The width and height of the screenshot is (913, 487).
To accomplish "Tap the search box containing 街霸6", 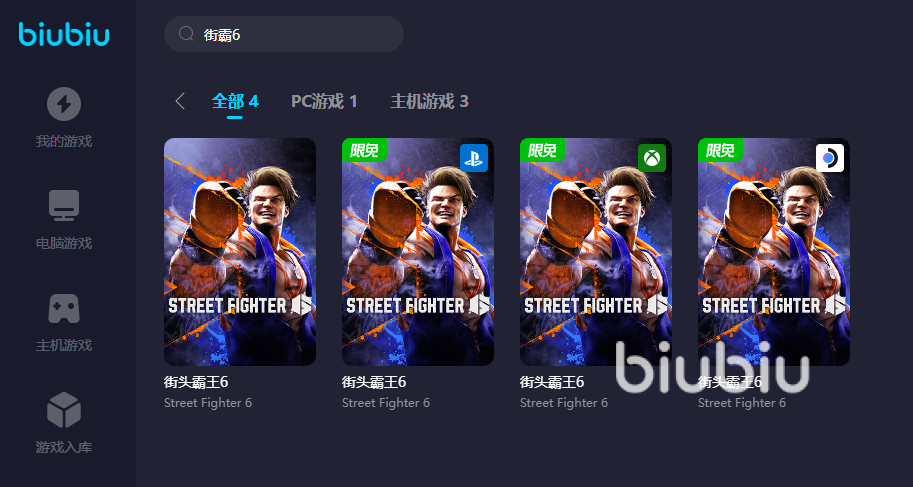I will [x=284, y=34].
